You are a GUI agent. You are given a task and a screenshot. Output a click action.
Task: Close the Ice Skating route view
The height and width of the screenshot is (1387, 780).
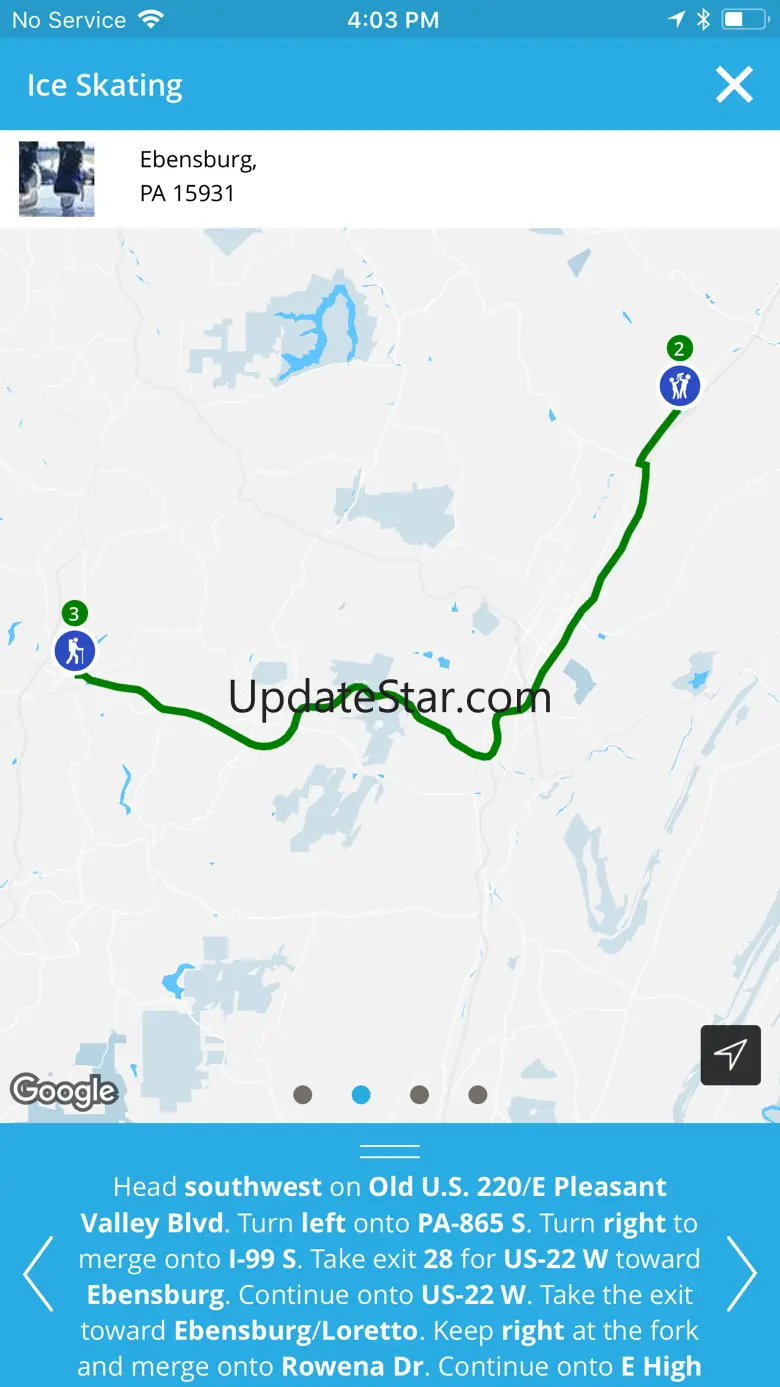(734, 86)
